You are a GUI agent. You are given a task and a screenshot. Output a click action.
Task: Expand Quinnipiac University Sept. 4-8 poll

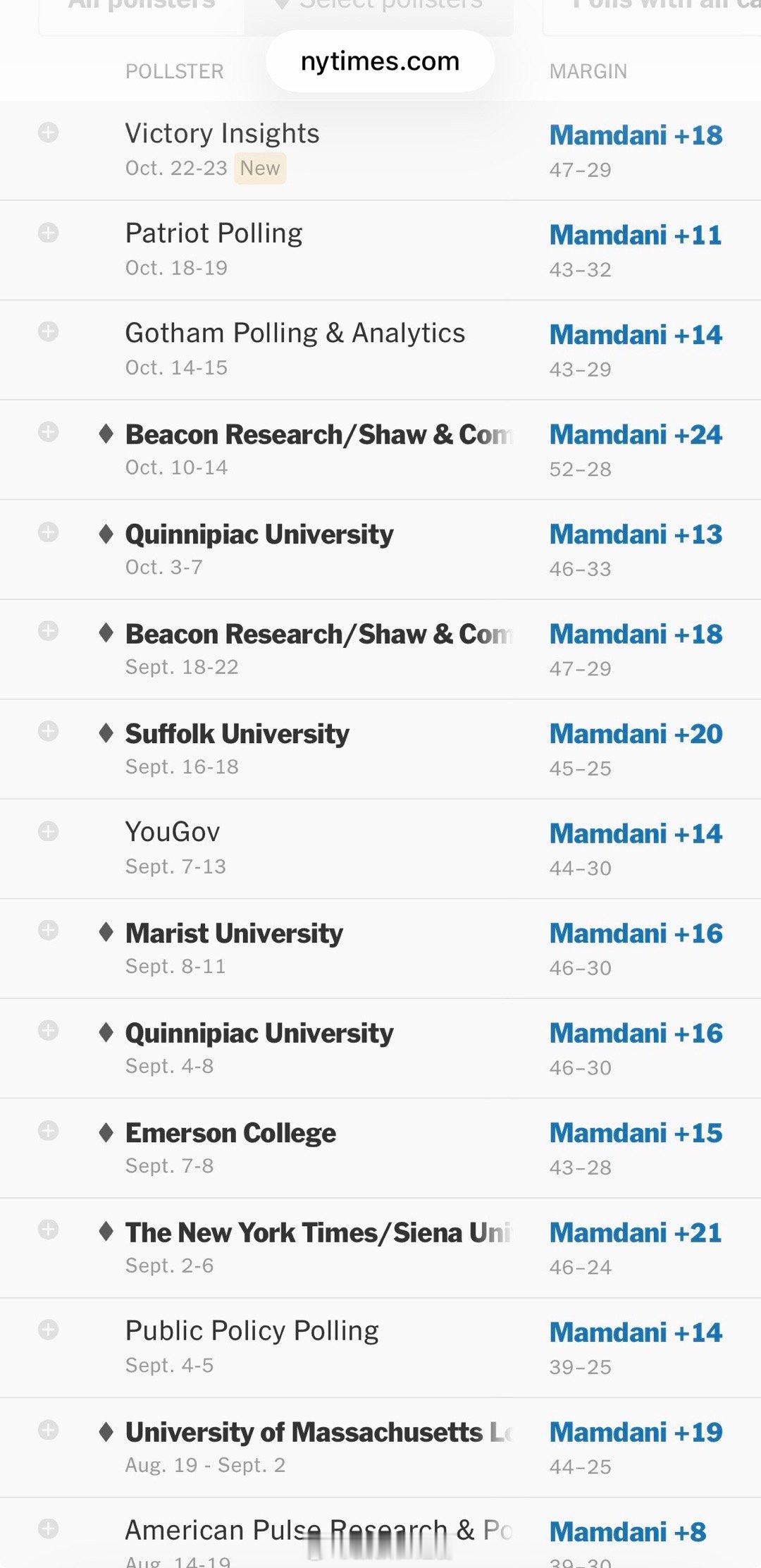[x=48, y=1031]
